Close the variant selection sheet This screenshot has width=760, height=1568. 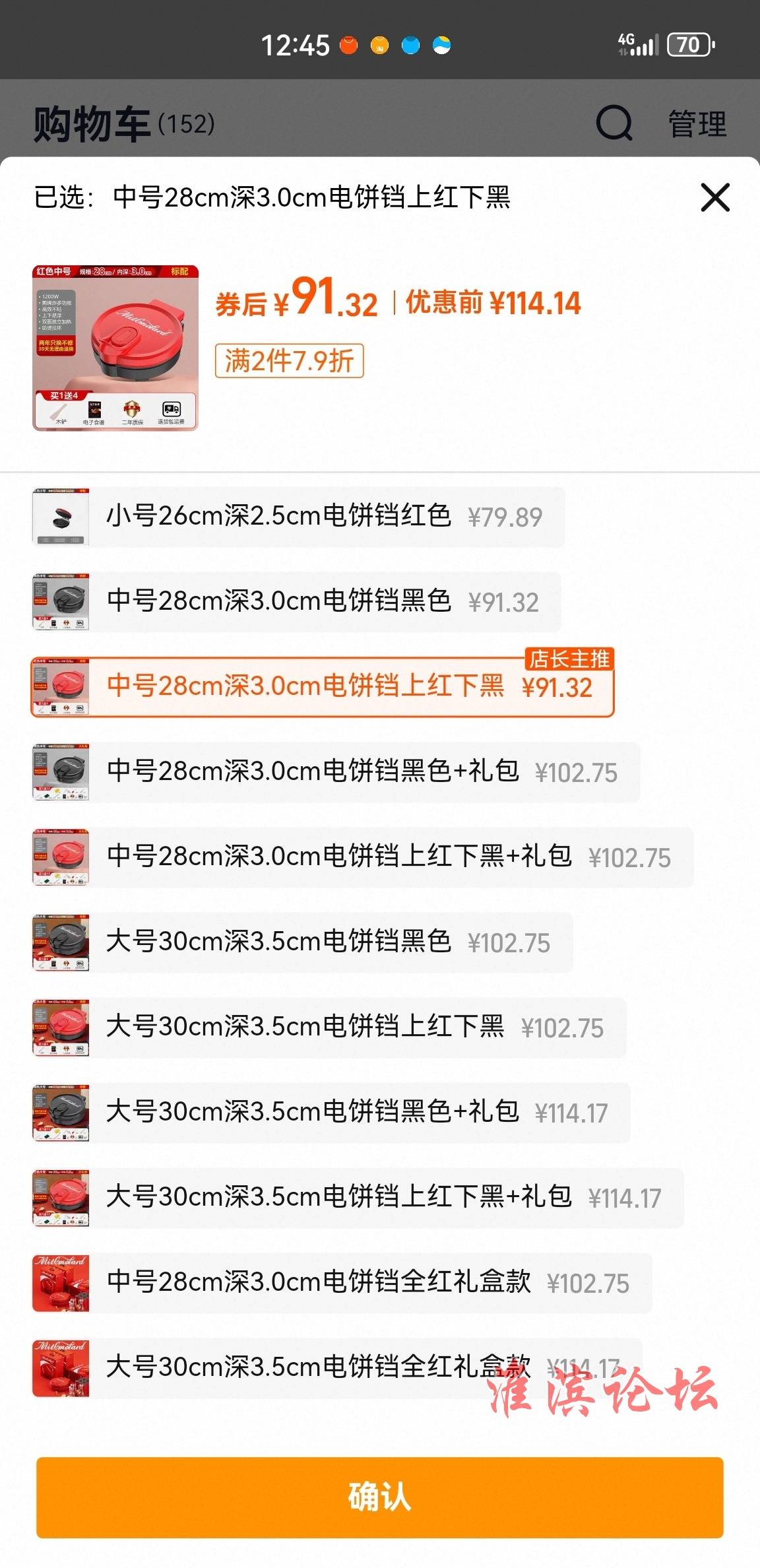715,197
